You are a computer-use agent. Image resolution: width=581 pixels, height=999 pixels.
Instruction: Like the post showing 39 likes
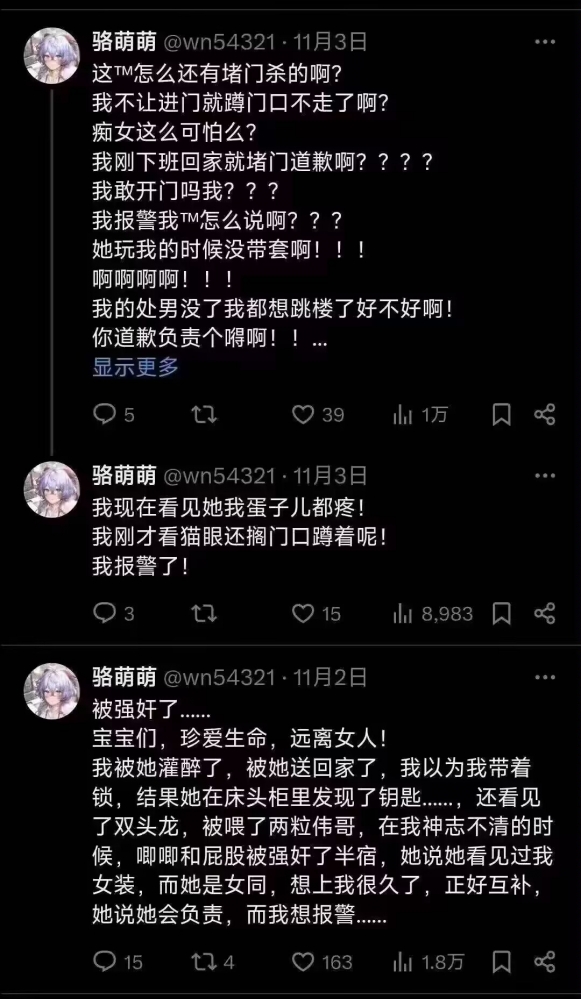(317, 415)
